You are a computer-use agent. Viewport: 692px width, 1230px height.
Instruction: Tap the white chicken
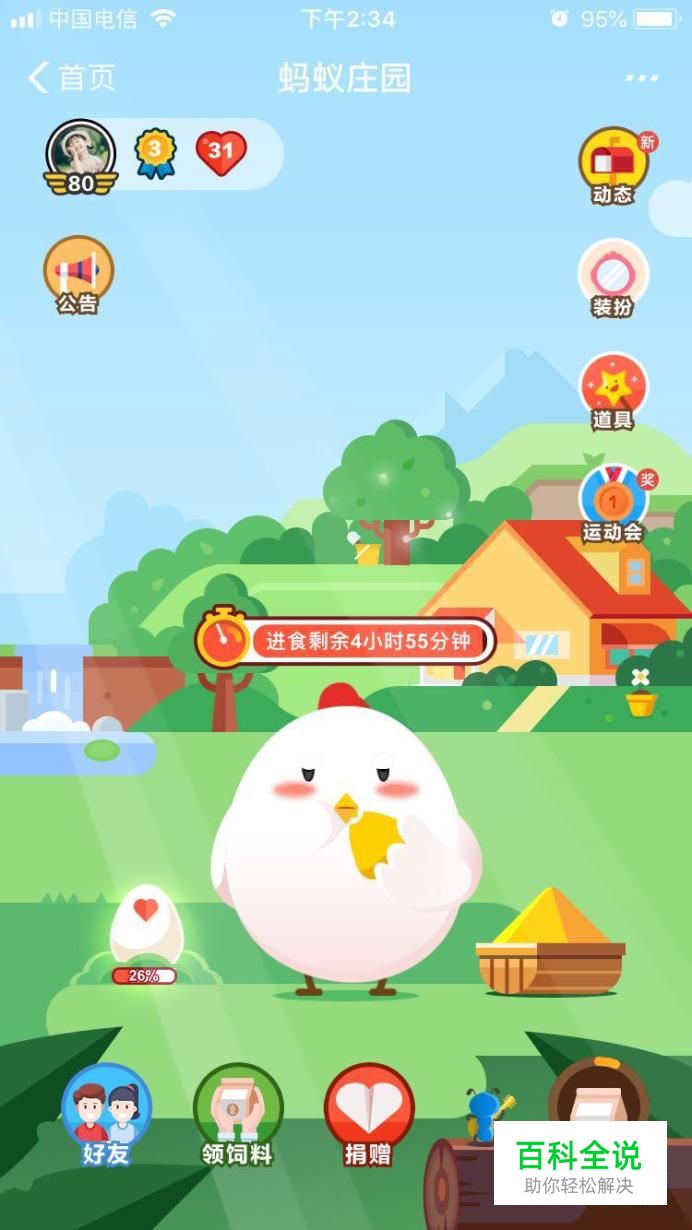pos(345,840)
